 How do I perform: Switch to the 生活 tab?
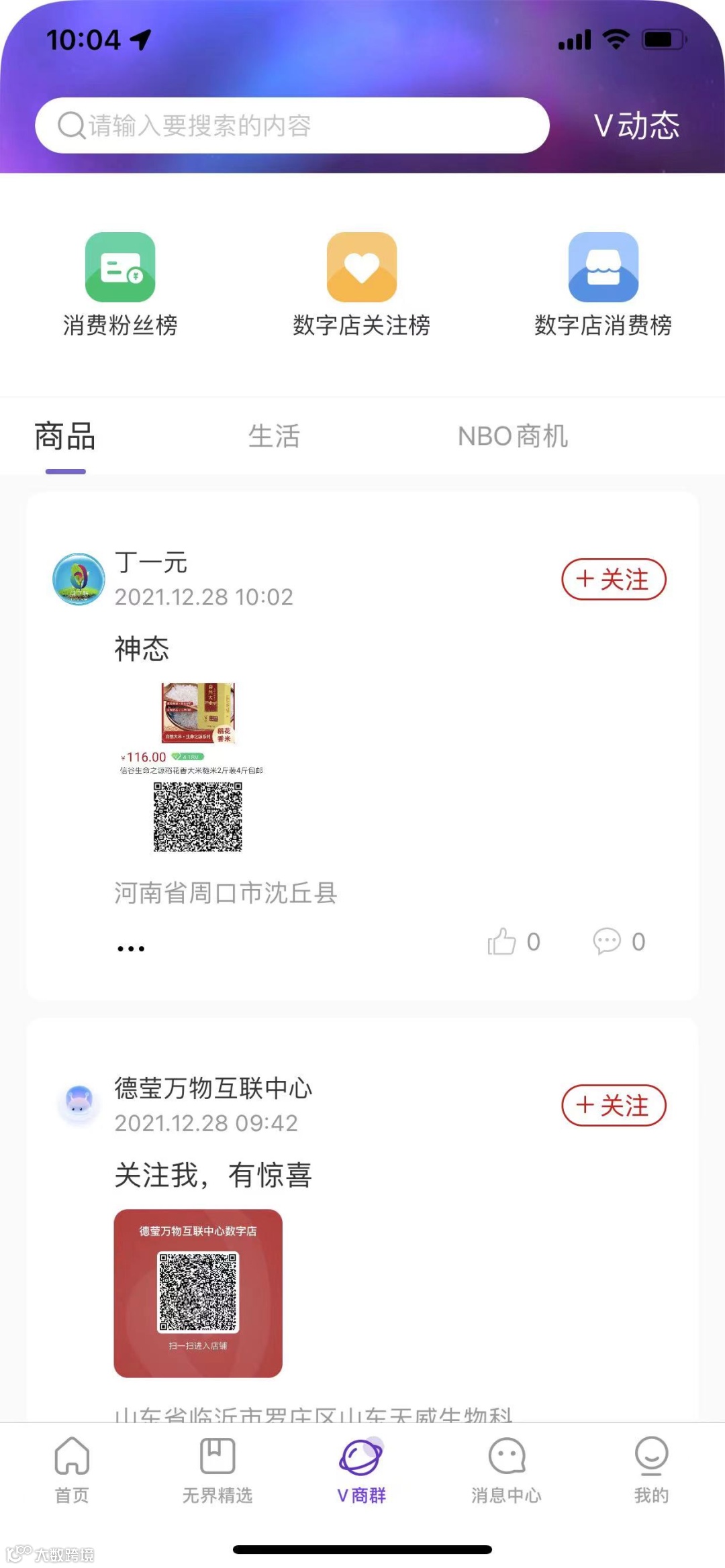pyautogui.click(x=274, y=437)
